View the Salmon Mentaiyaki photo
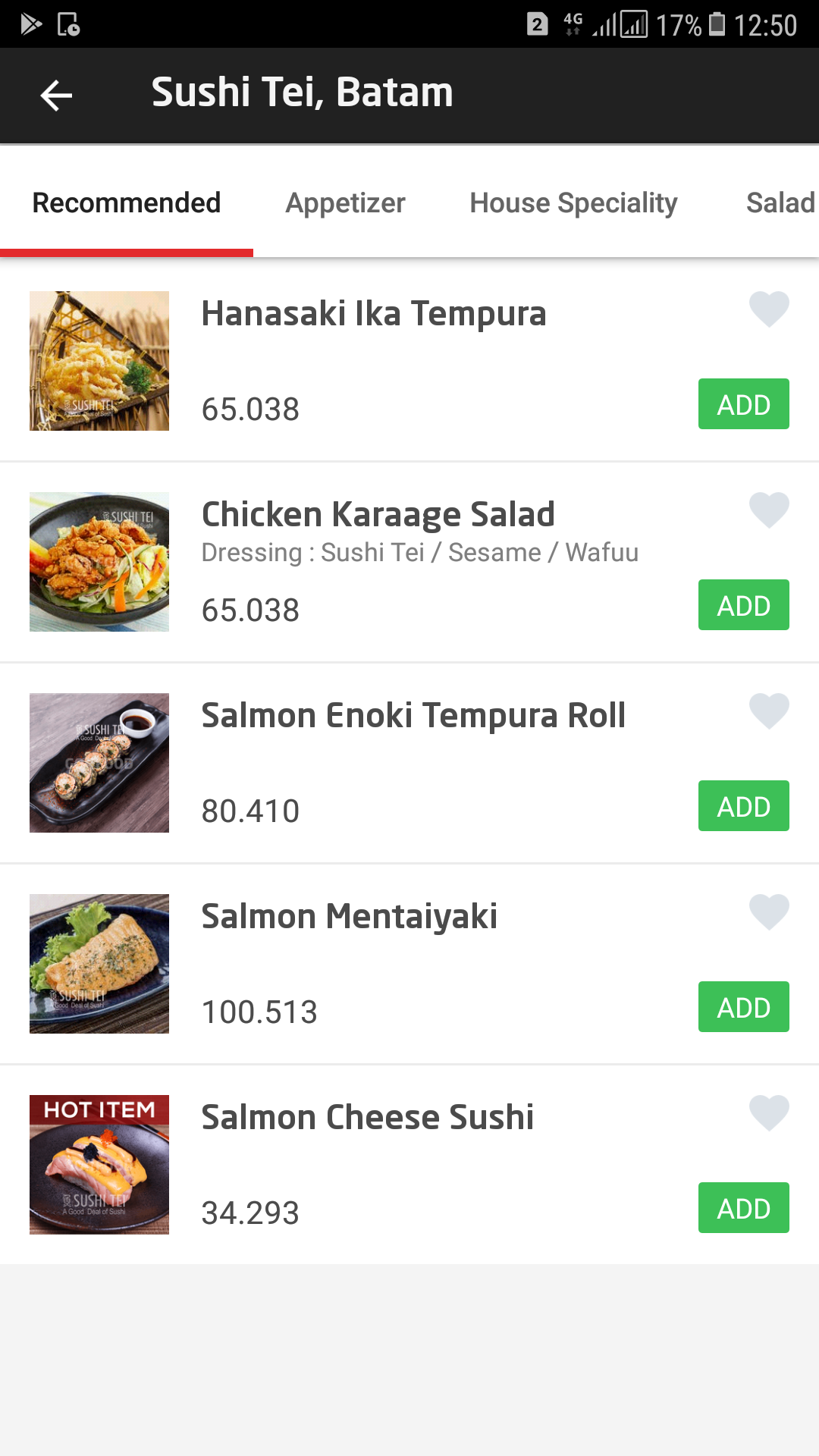This screenshot has width=819, height=1456. coord(99,964)
